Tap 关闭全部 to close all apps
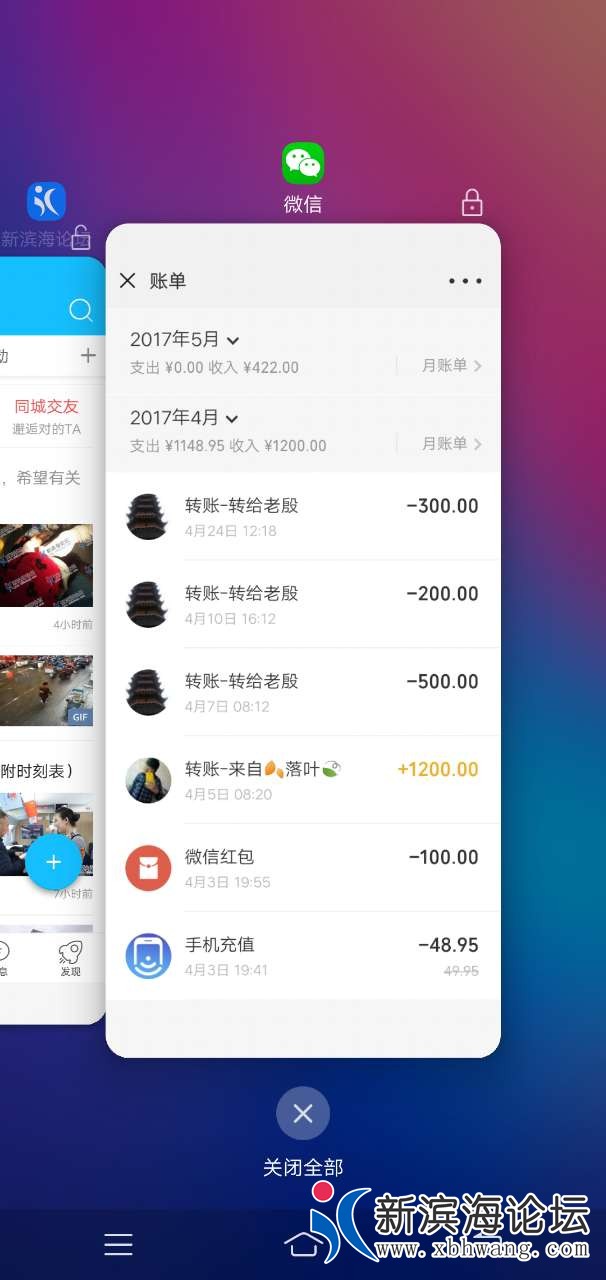606x1280 pixels. (x=303, y=1113)
